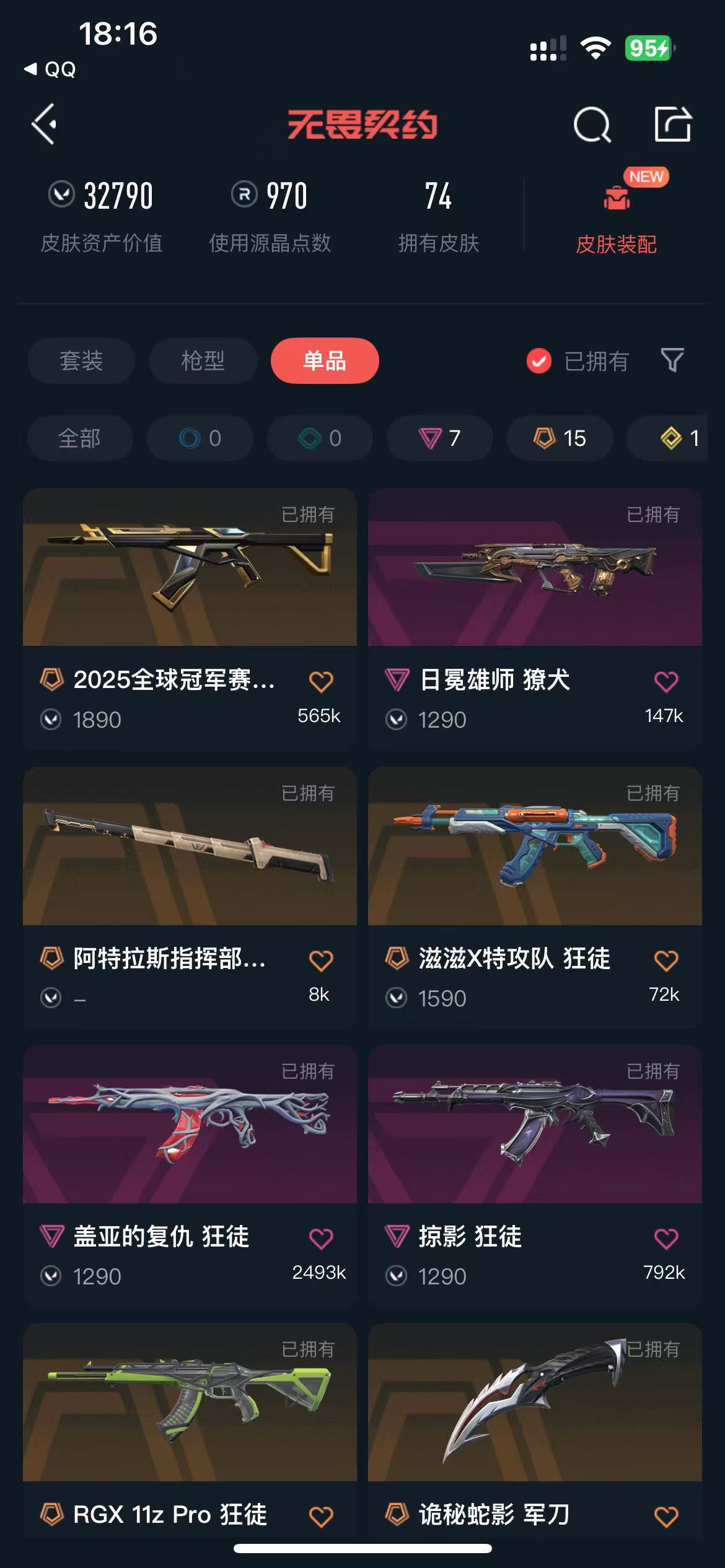This screenshot has width=725, height=1568.
Task: Open the 阿特拉斯指挥部 skin card
Action: (190, 898)
